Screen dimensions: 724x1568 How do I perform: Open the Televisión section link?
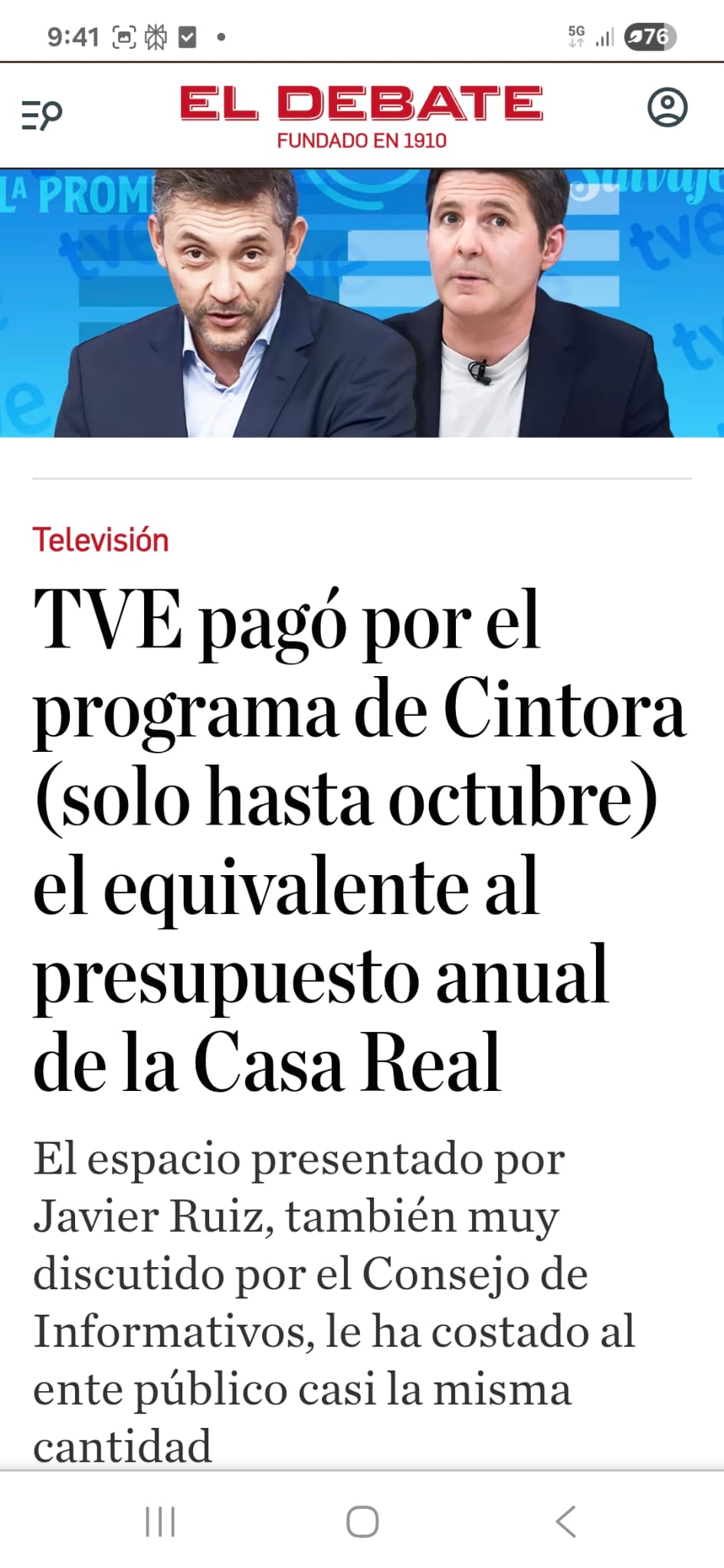100,541
